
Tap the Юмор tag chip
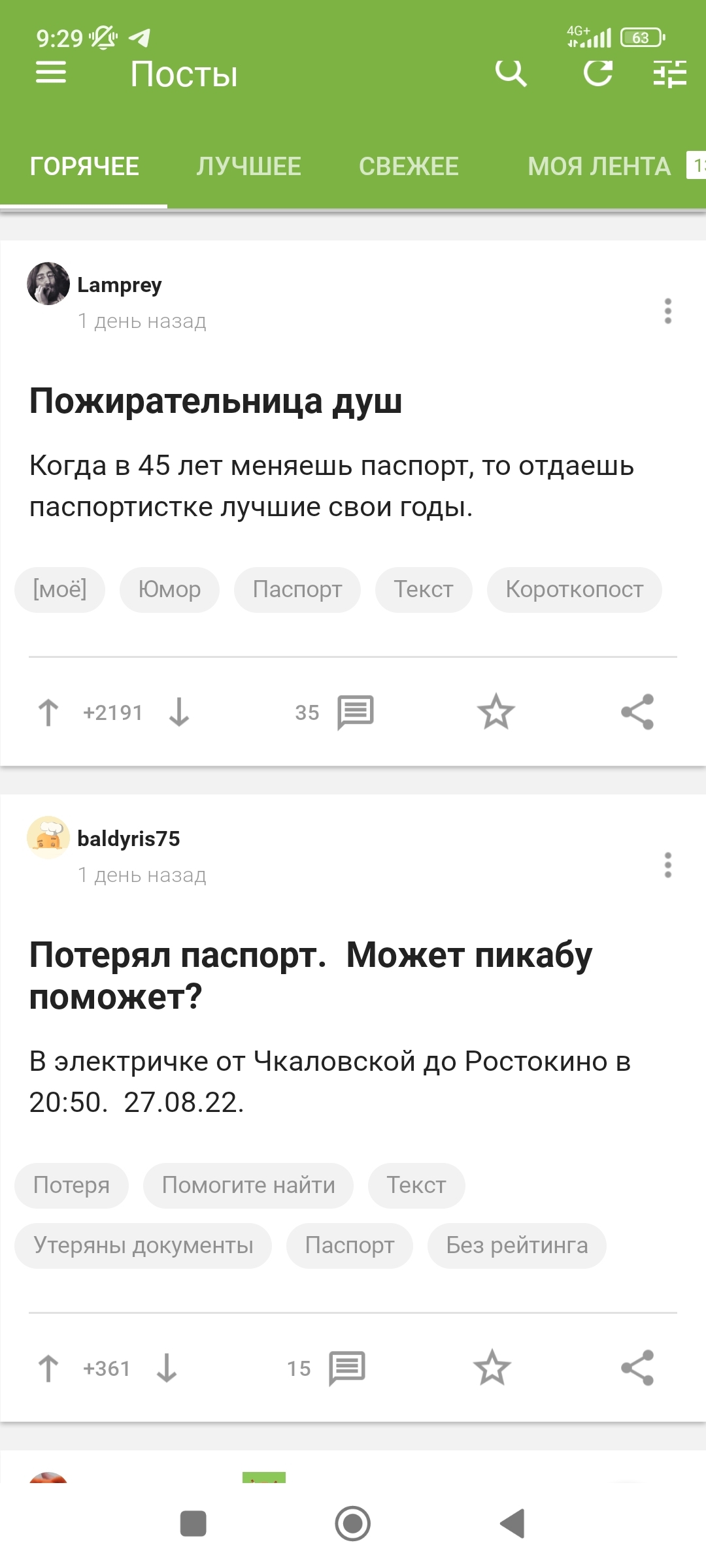[x=169, y=589]
